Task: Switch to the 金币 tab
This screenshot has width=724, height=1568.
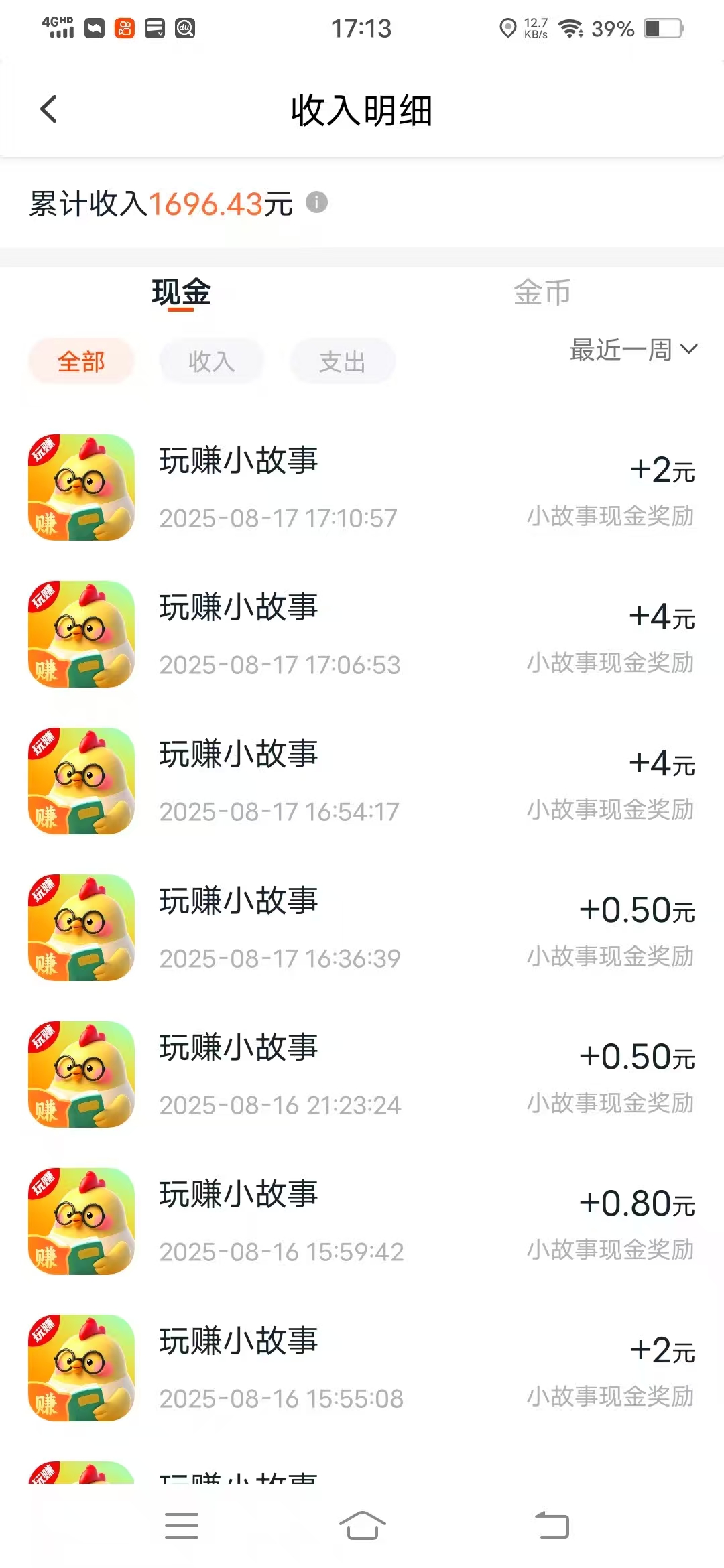Action: (x=542, y=292)
